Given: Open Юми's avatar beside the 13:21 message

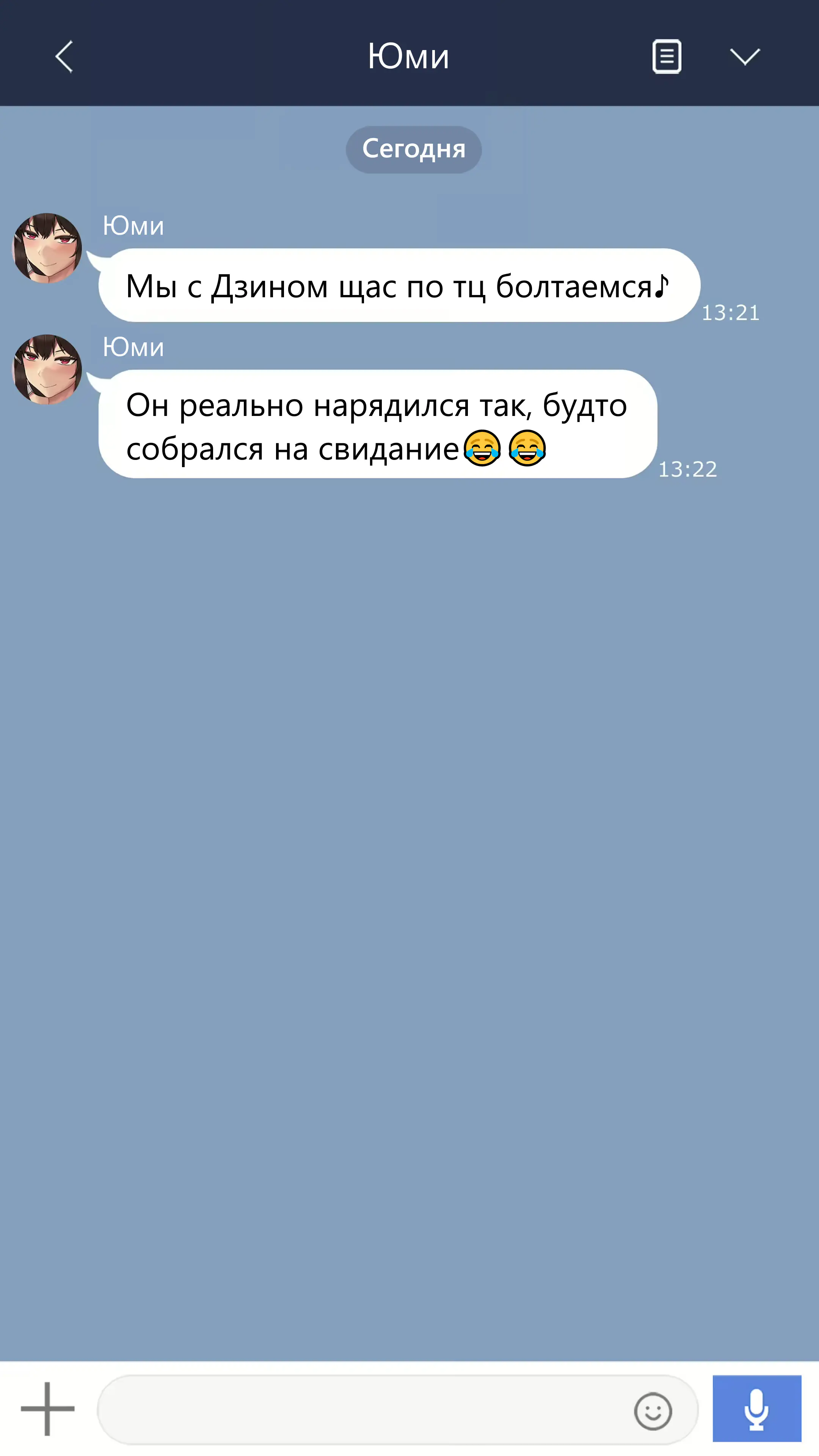Looking at the screenshot, I should tap(47, 248).
